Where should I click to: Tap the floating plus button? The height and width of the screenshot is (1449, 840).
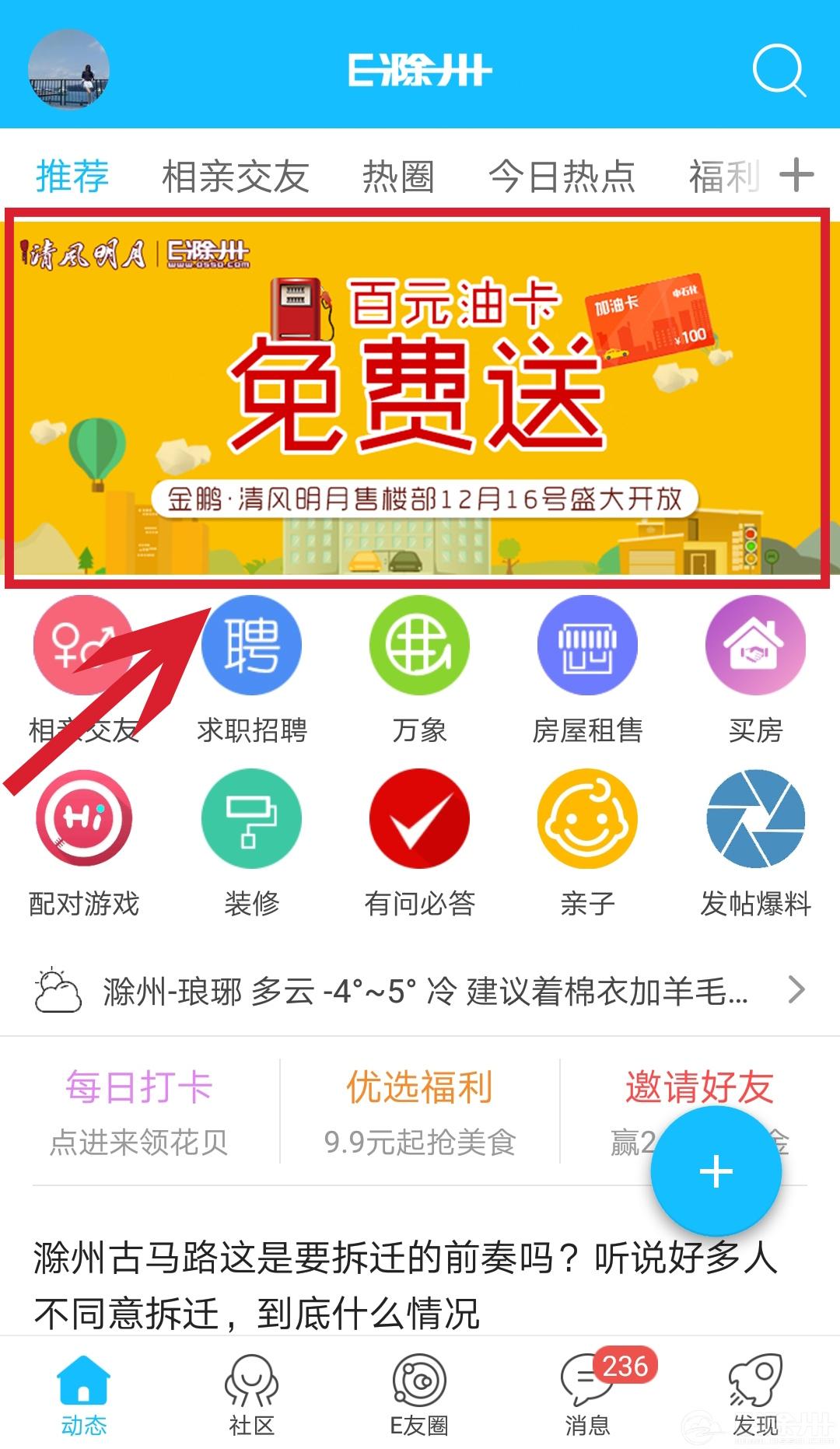click(x=716, y=1171)
